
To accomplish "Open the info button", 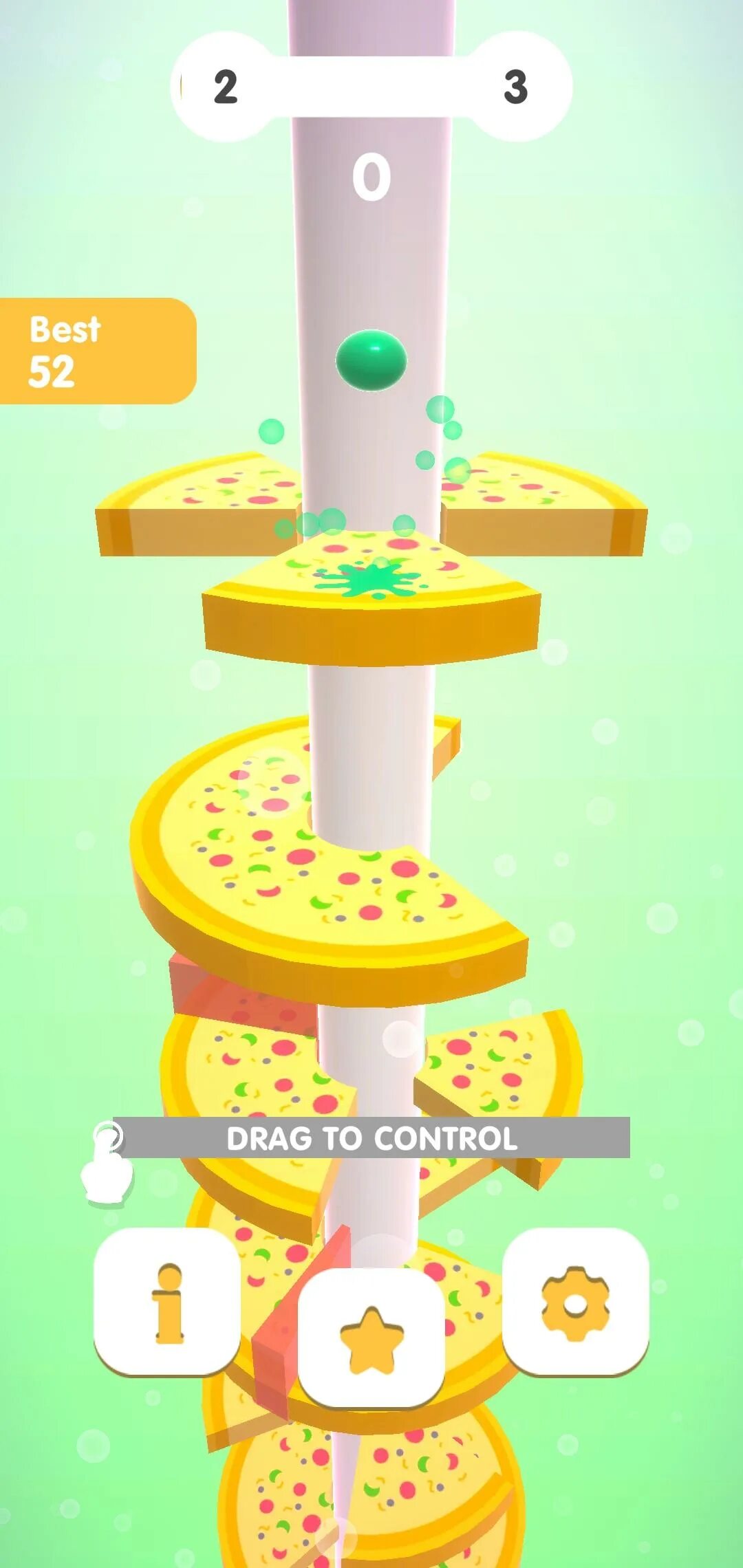I will 167,1302.
